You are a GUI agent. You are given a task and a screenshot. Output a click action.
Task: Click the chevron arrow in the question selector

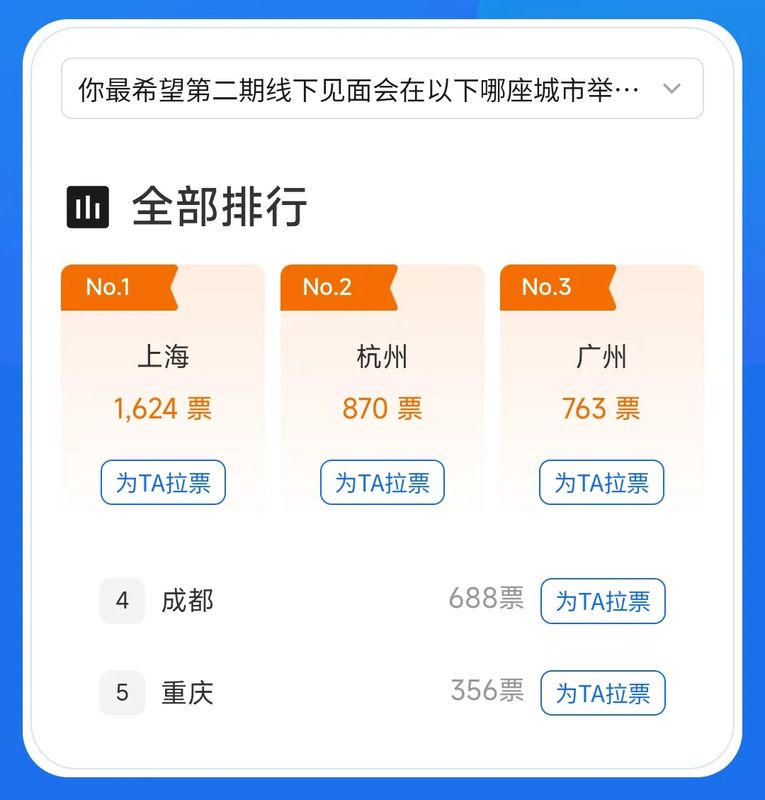[x=673, y=88]
